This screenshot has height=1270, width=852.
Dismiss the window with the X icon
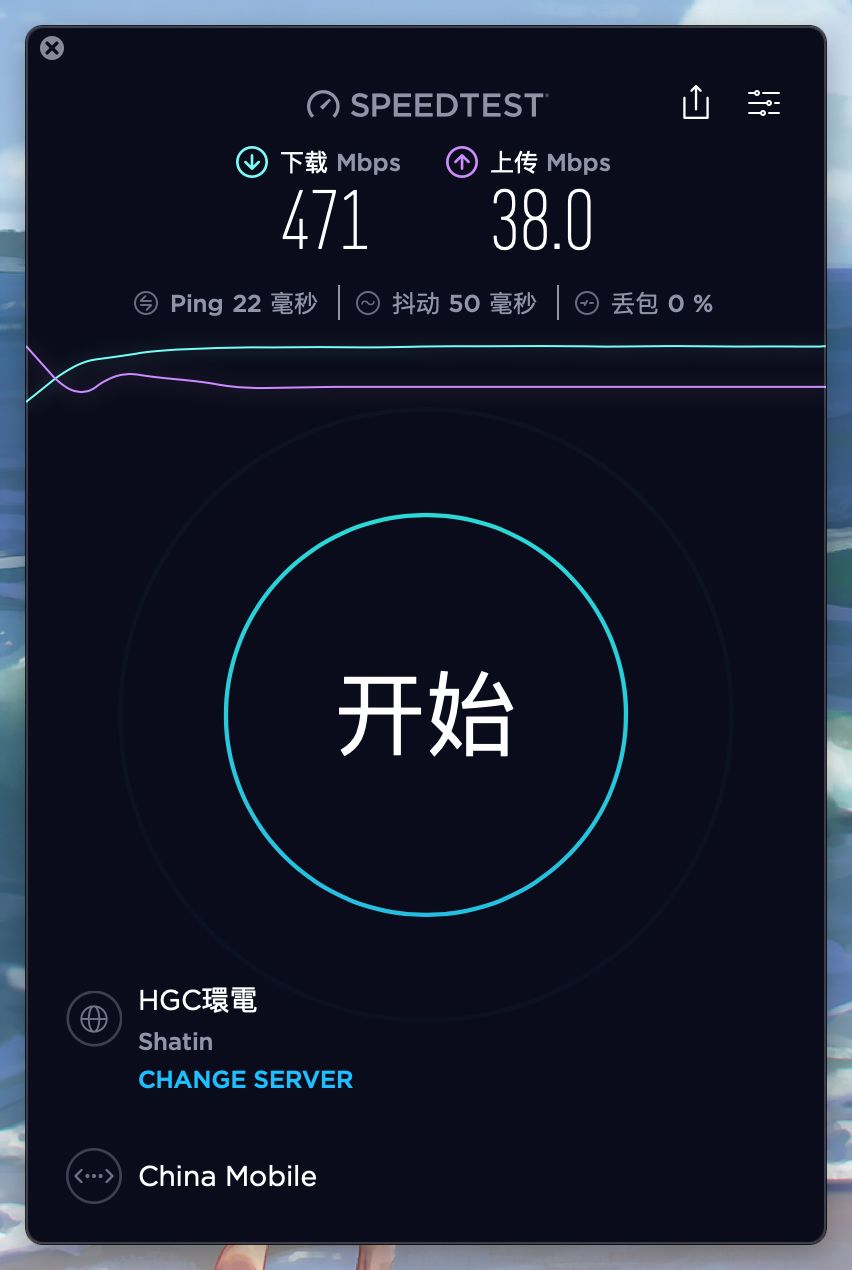52,48
